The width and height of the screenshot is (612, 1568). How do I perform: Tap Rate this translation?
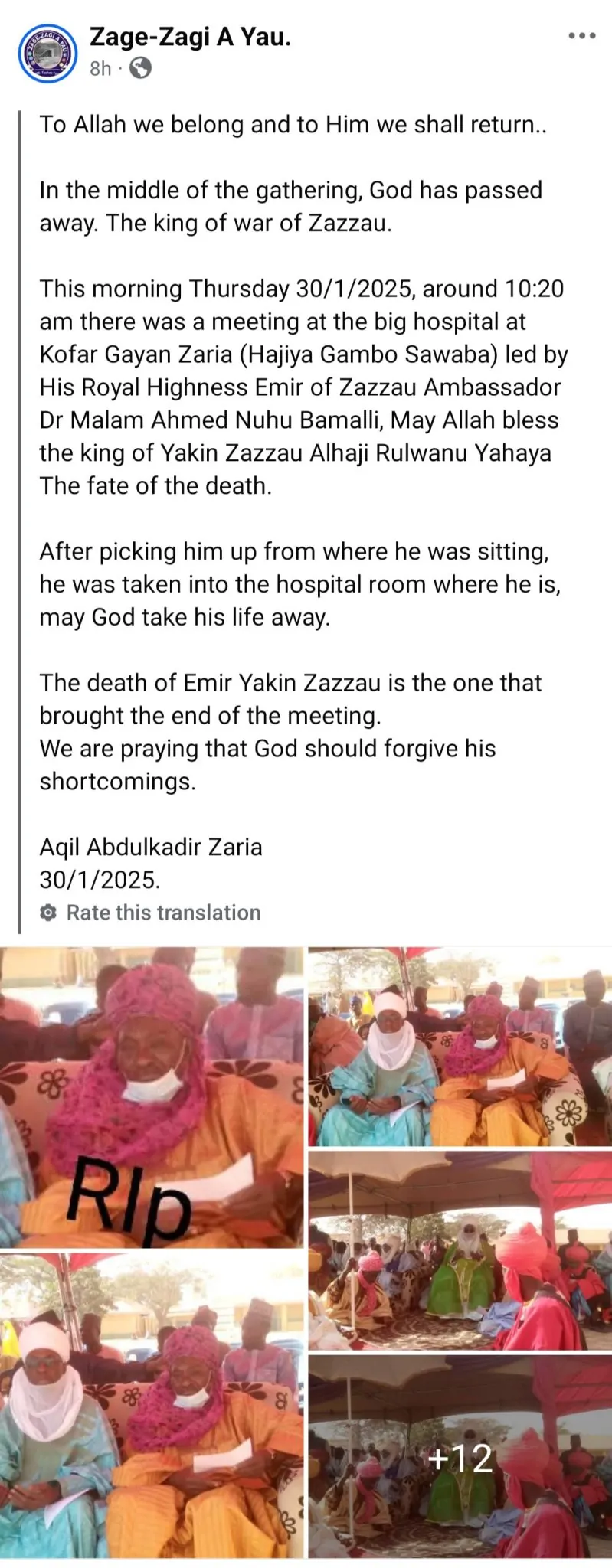pos(163,913)
